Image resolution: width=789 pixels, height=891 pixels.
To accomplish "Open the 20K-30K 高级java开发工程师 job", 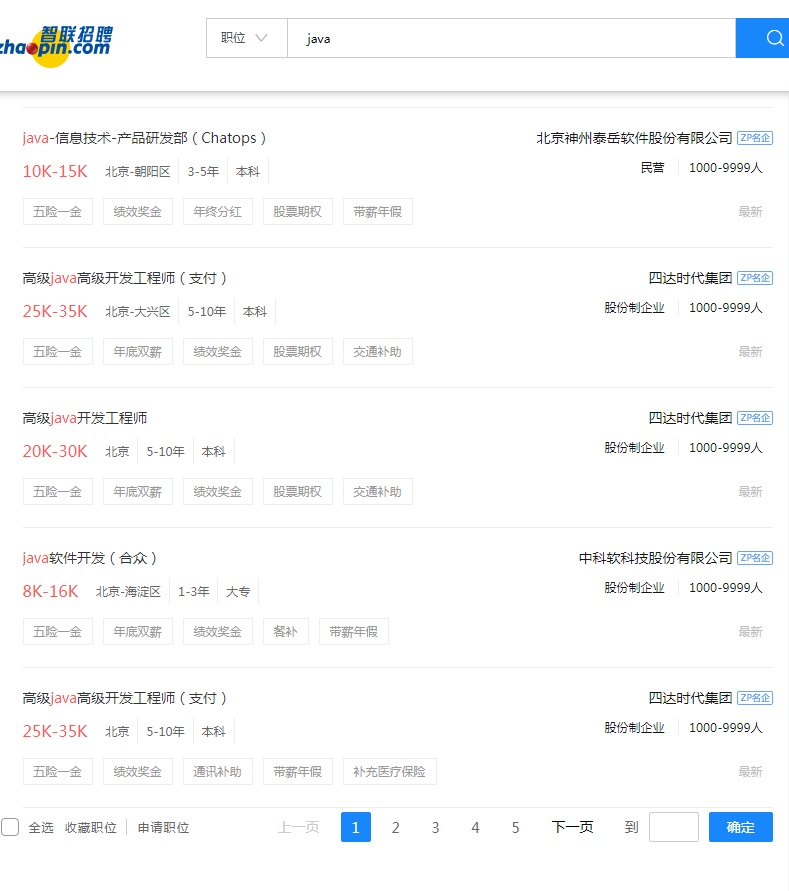I will click(x=85, y=418).
